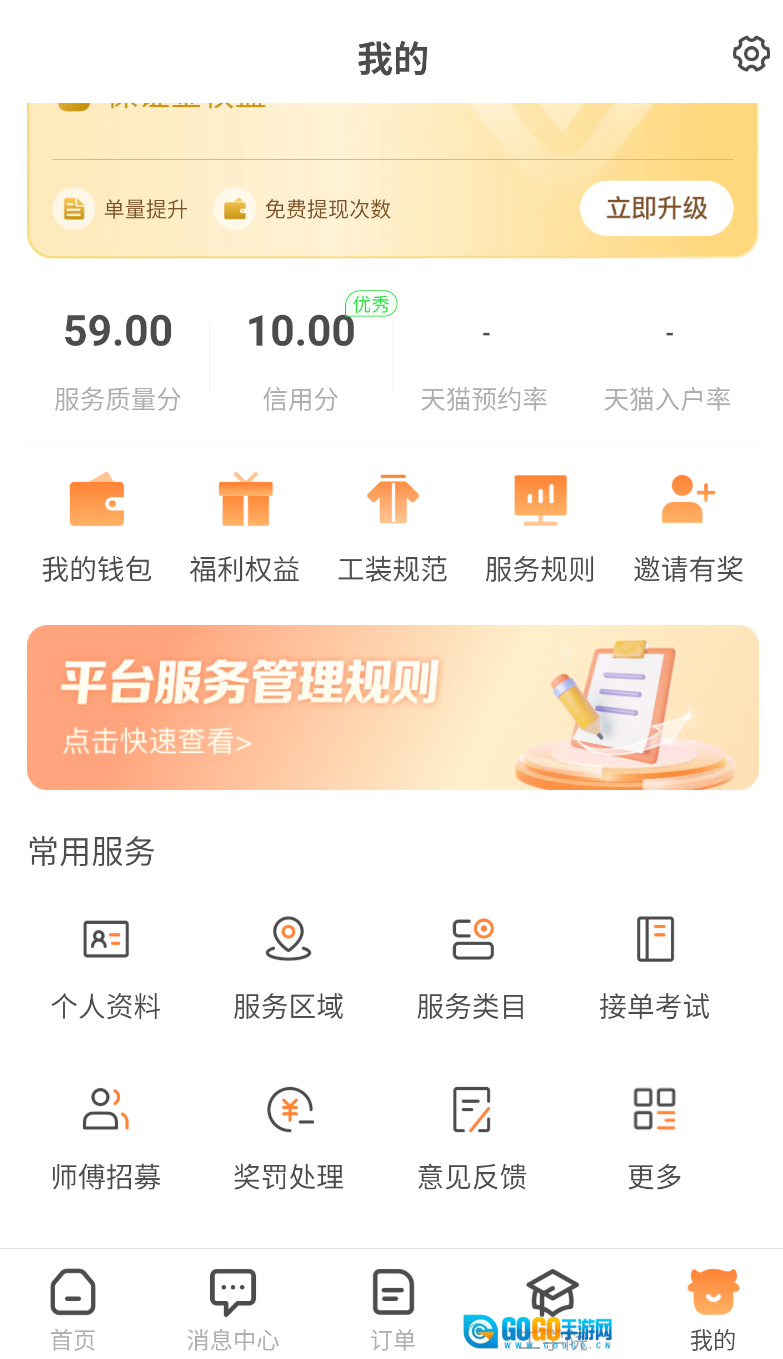Open 奖罚处理 yen circle icon
The width and height of the screenshot is (783, 1359).
[288, 1108]
